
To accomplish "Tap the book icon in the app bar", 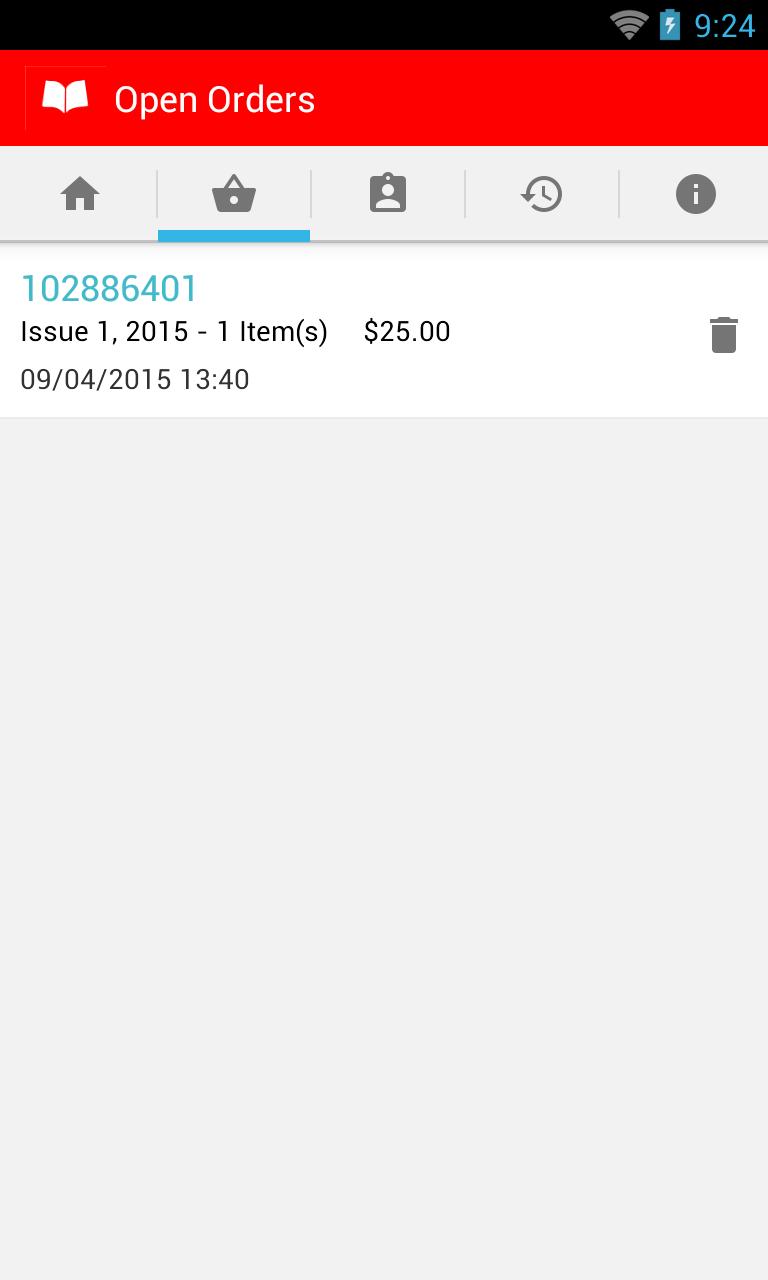I will click(65, 98).
